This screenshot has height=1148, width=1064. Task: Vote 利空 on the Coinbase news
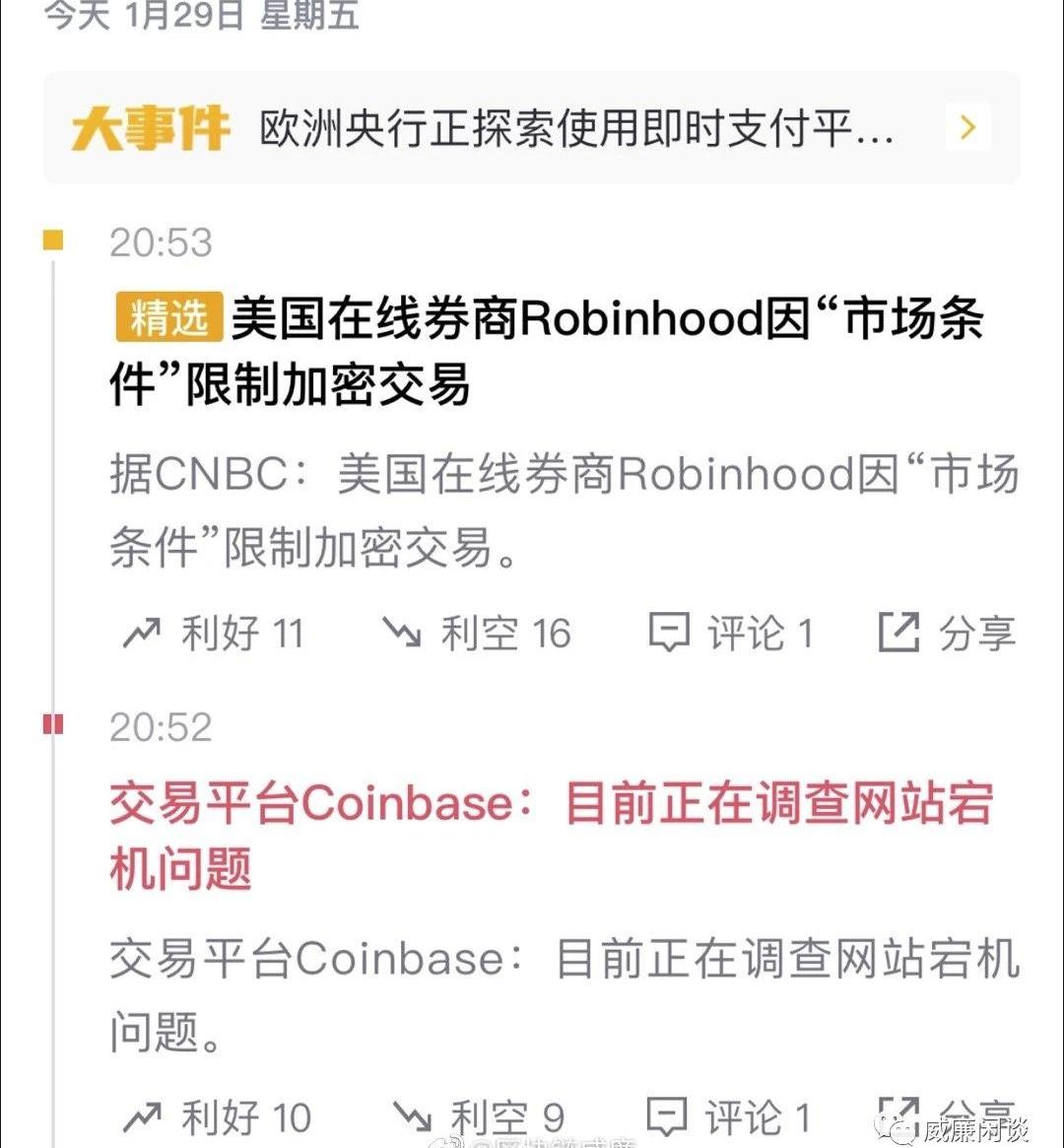(480, 1117)
